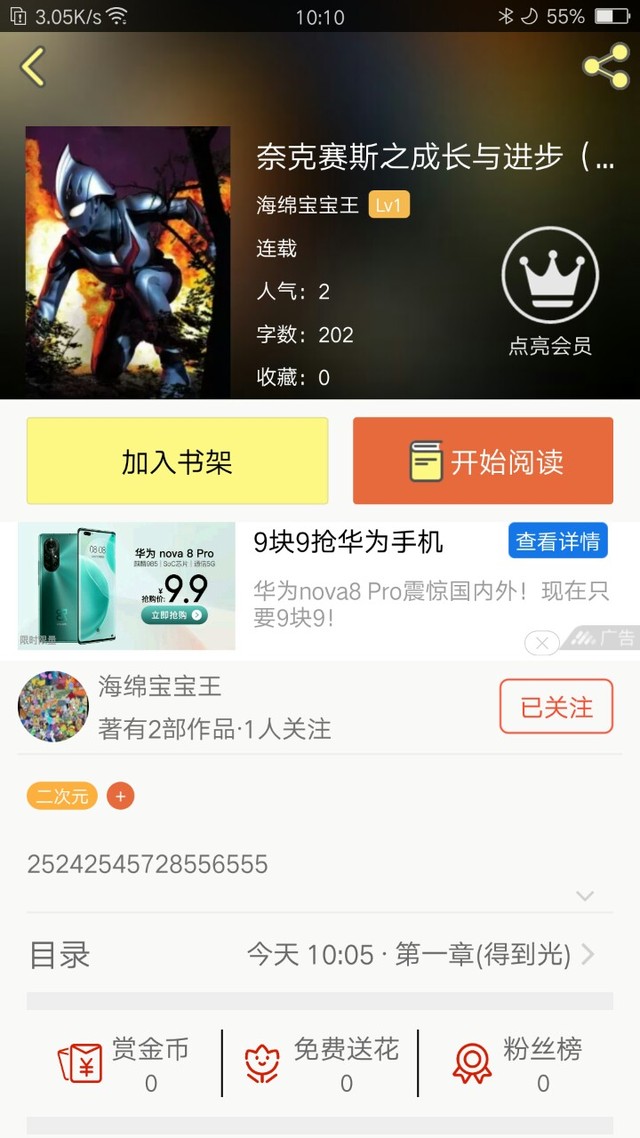Close the Huawei nova8 Pro ad
Image resolution: width=640 pixels, height=1138 pixels.
tap(541, 643)
